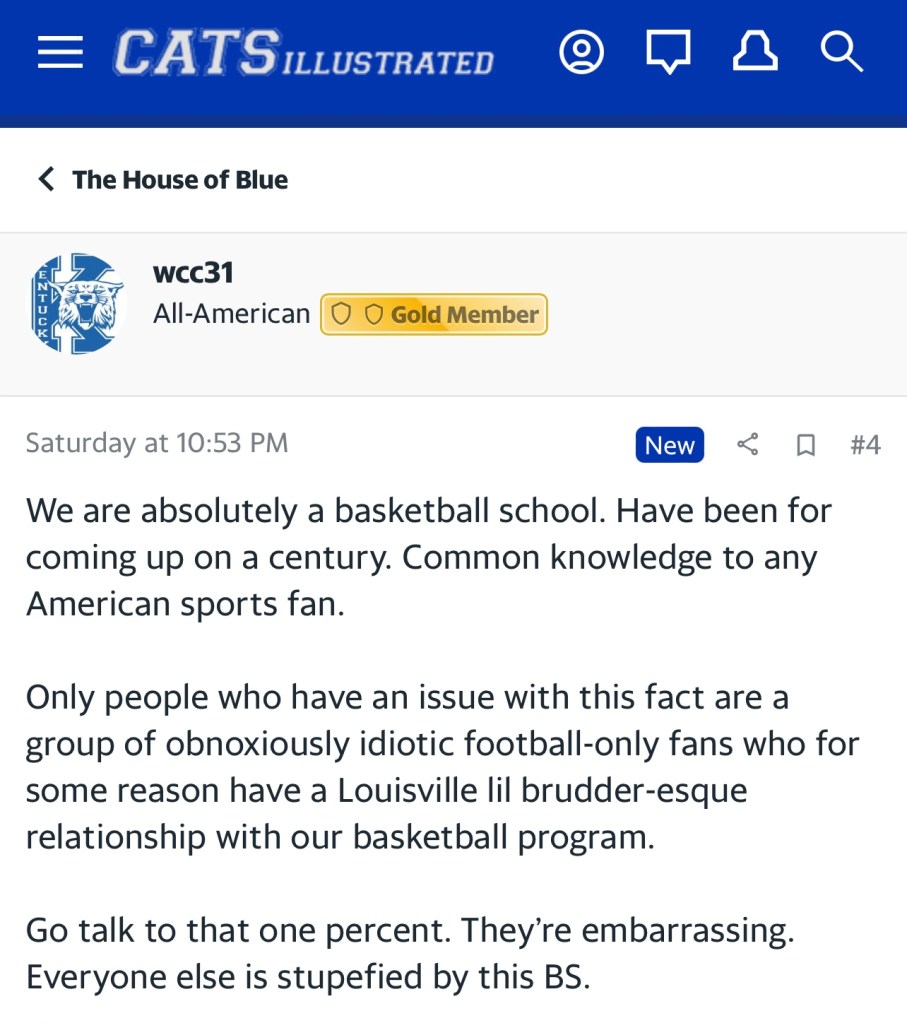
Task: Open the Cats Illustrated home logo
Action: click(x=303, y=53)
